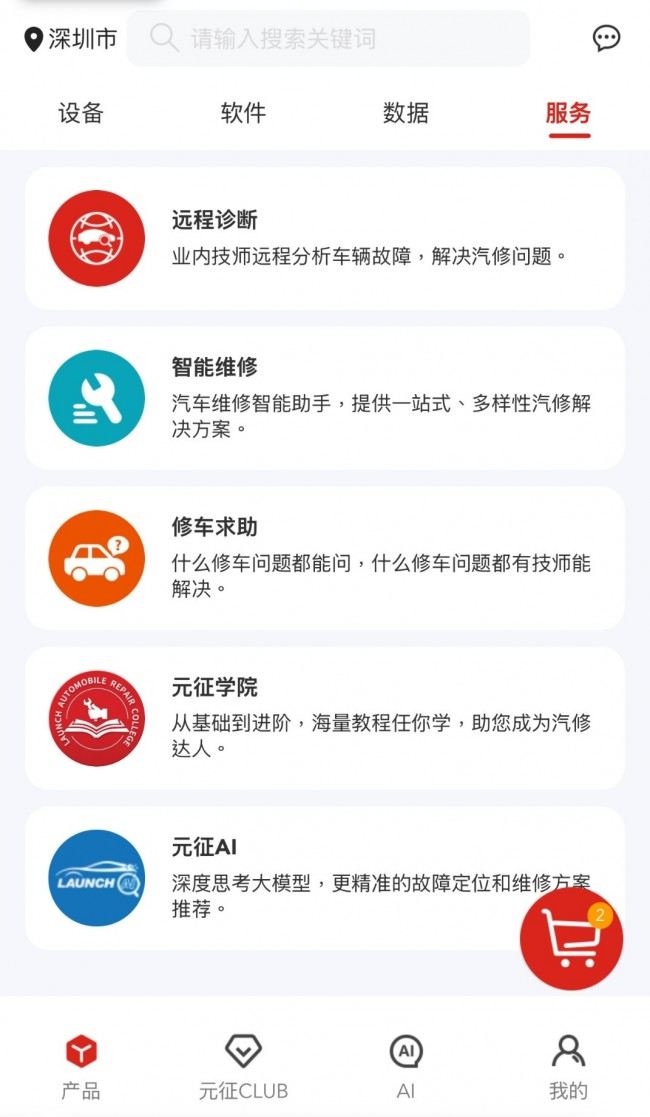Select the 服务 tab
This screenshot has height=1117, width=650.
568,113
